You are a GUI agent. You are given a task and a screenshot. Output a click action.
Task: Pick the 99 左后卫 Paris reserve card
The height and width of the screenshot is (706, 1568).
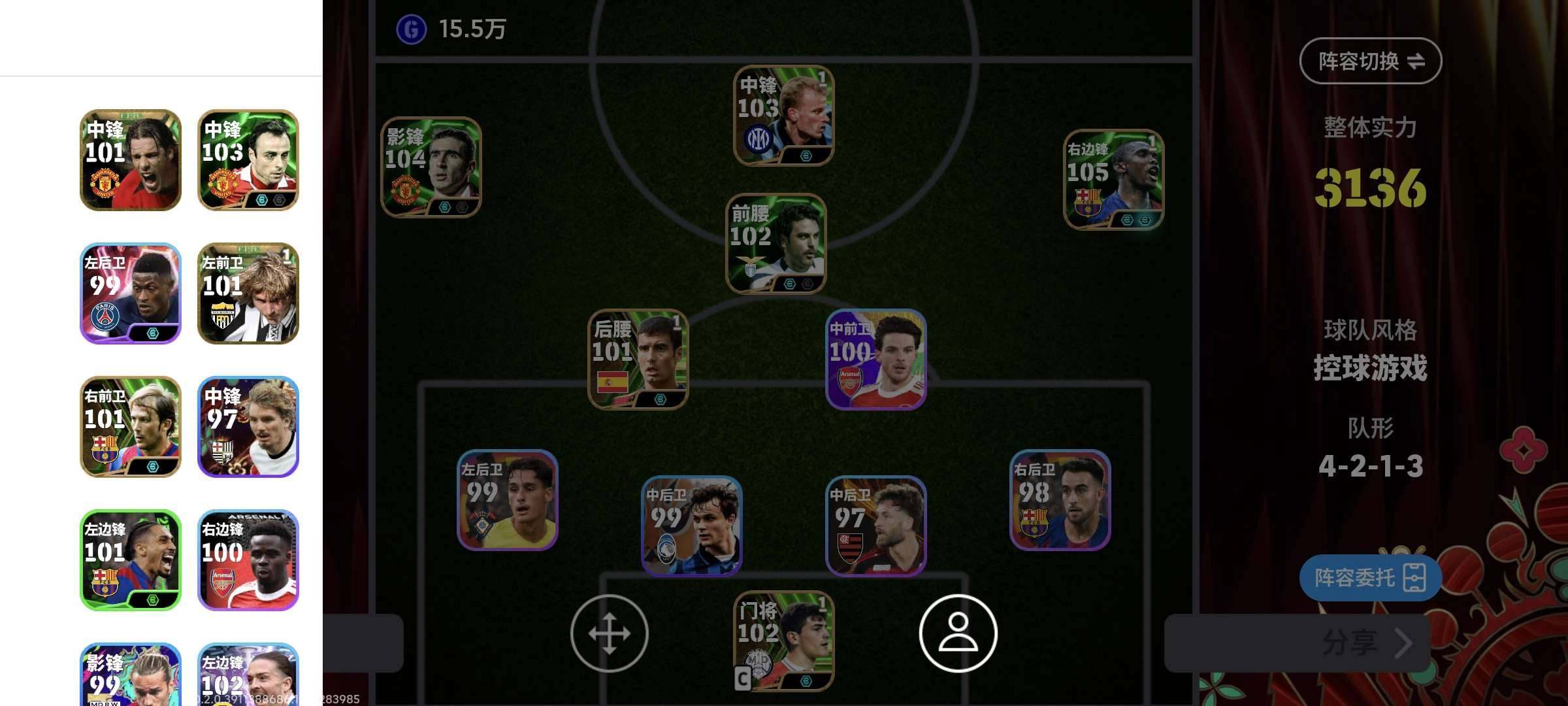coord(131,294)
